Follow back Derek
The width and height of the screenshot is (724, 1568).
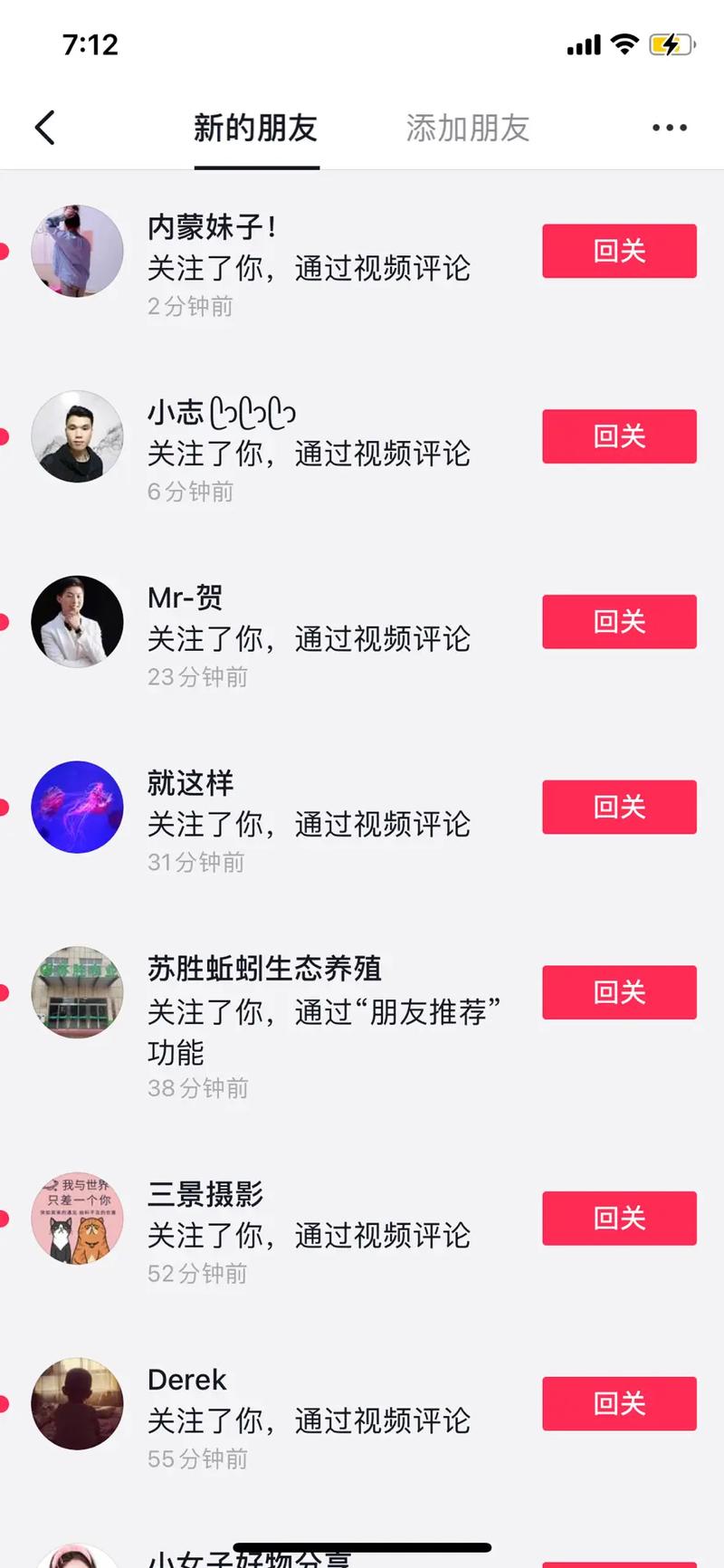pos(619,1403)
